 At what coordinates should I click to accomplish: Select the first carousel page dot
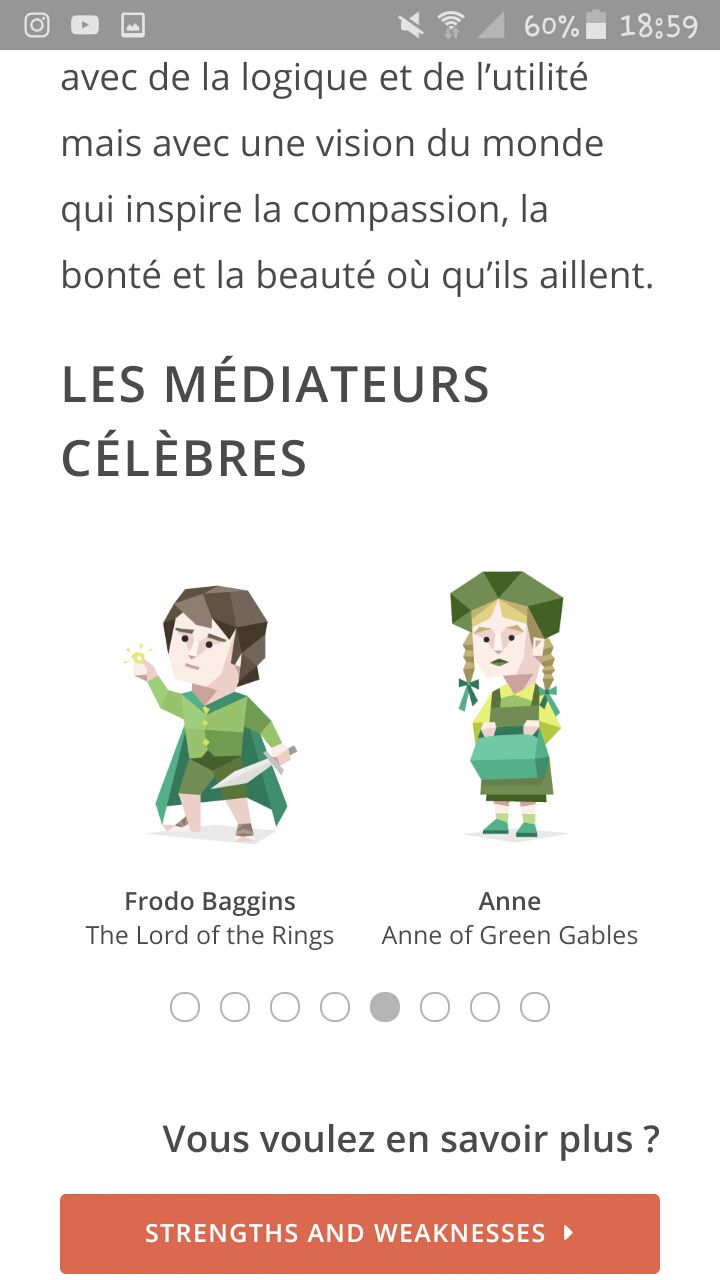(x=185, y=1007)
